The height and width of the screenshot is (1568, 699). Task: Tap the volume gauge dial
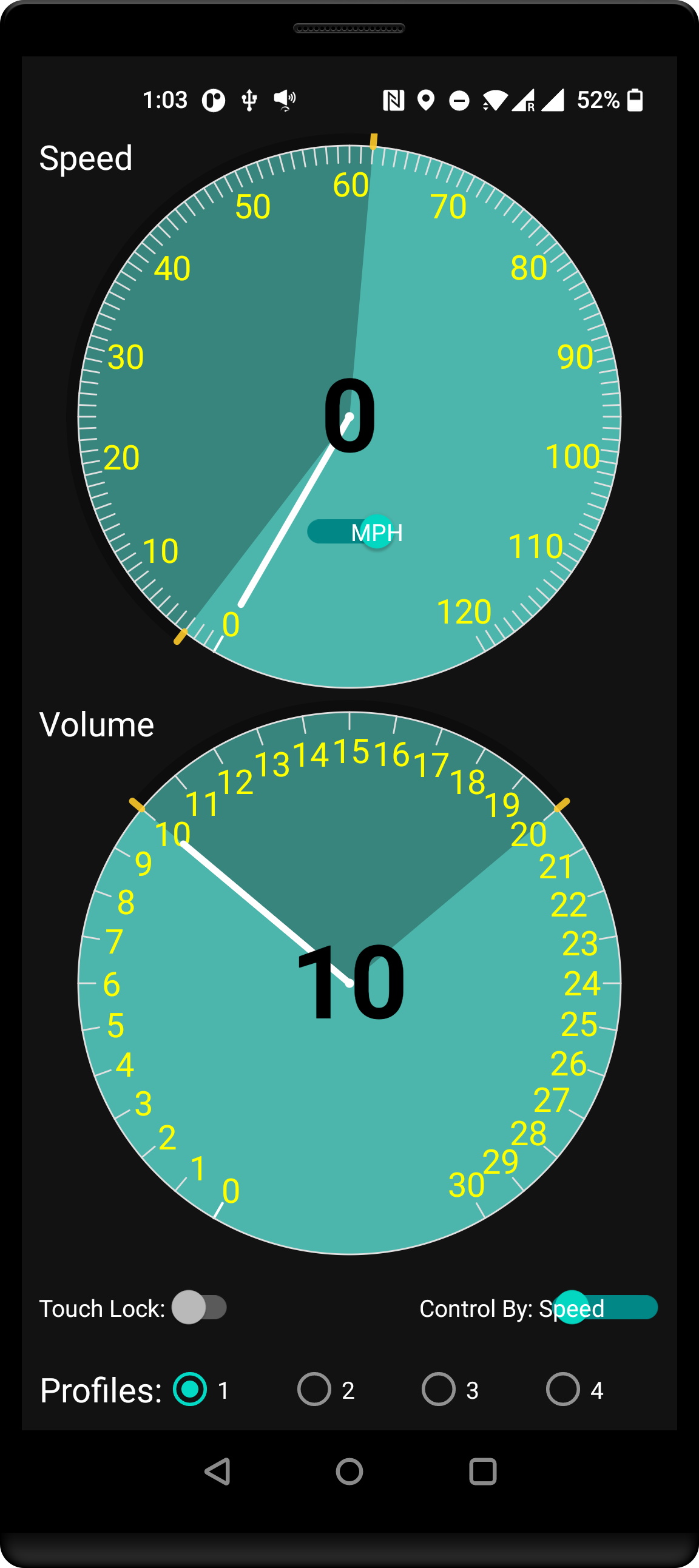click(x=349, y=1095)
